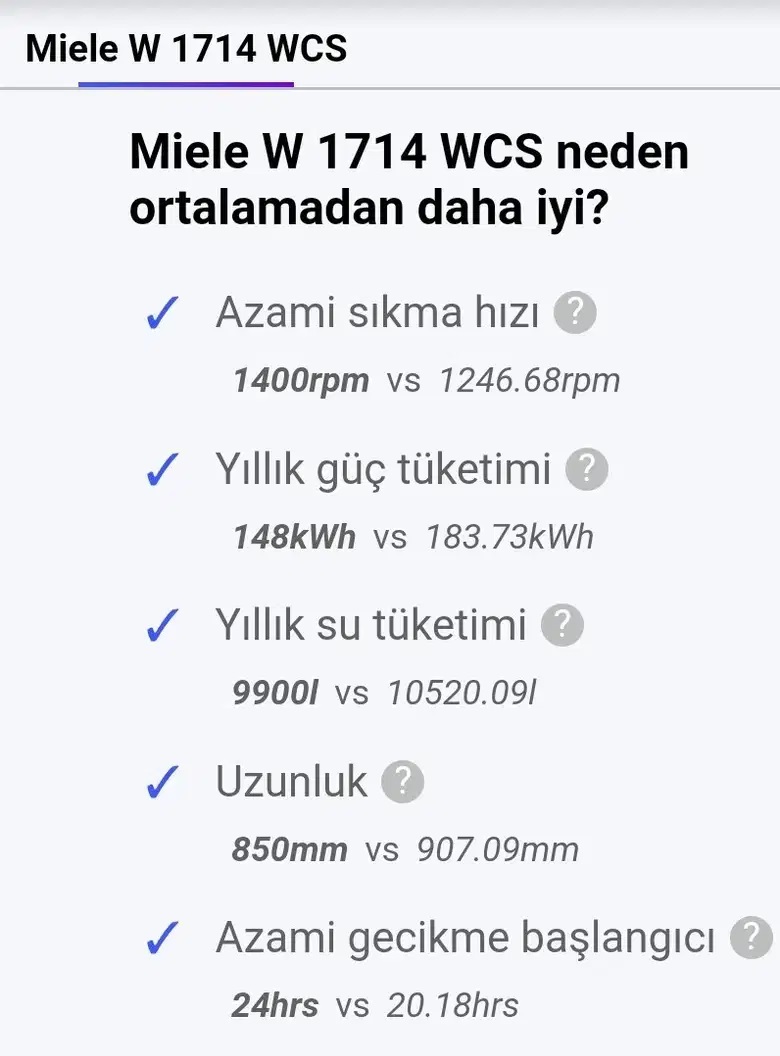Open help for Azami gecikme başlangıcı
This screenshot has height=1056, width=780.
pyautogui.click(x=751, y=938)
